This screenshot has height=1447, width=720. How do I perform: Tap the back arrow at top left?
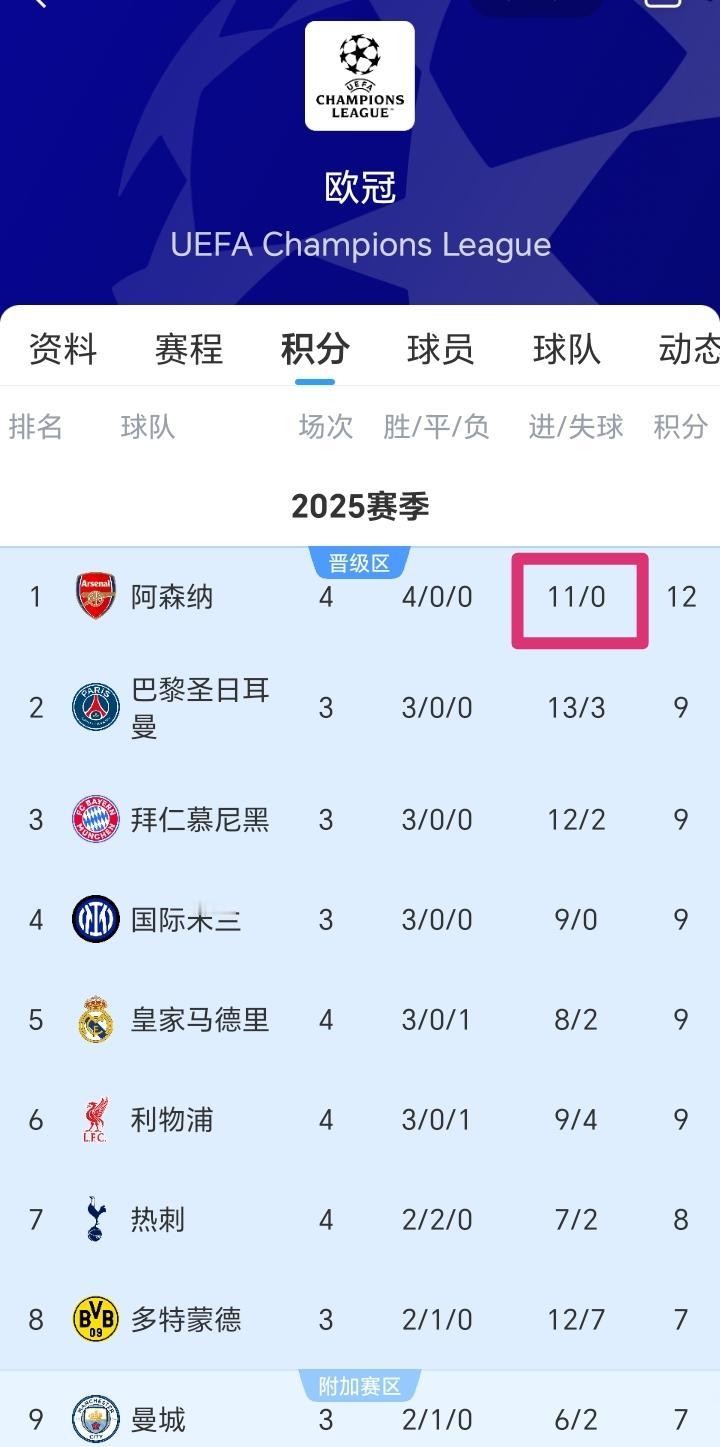point(37,8)
